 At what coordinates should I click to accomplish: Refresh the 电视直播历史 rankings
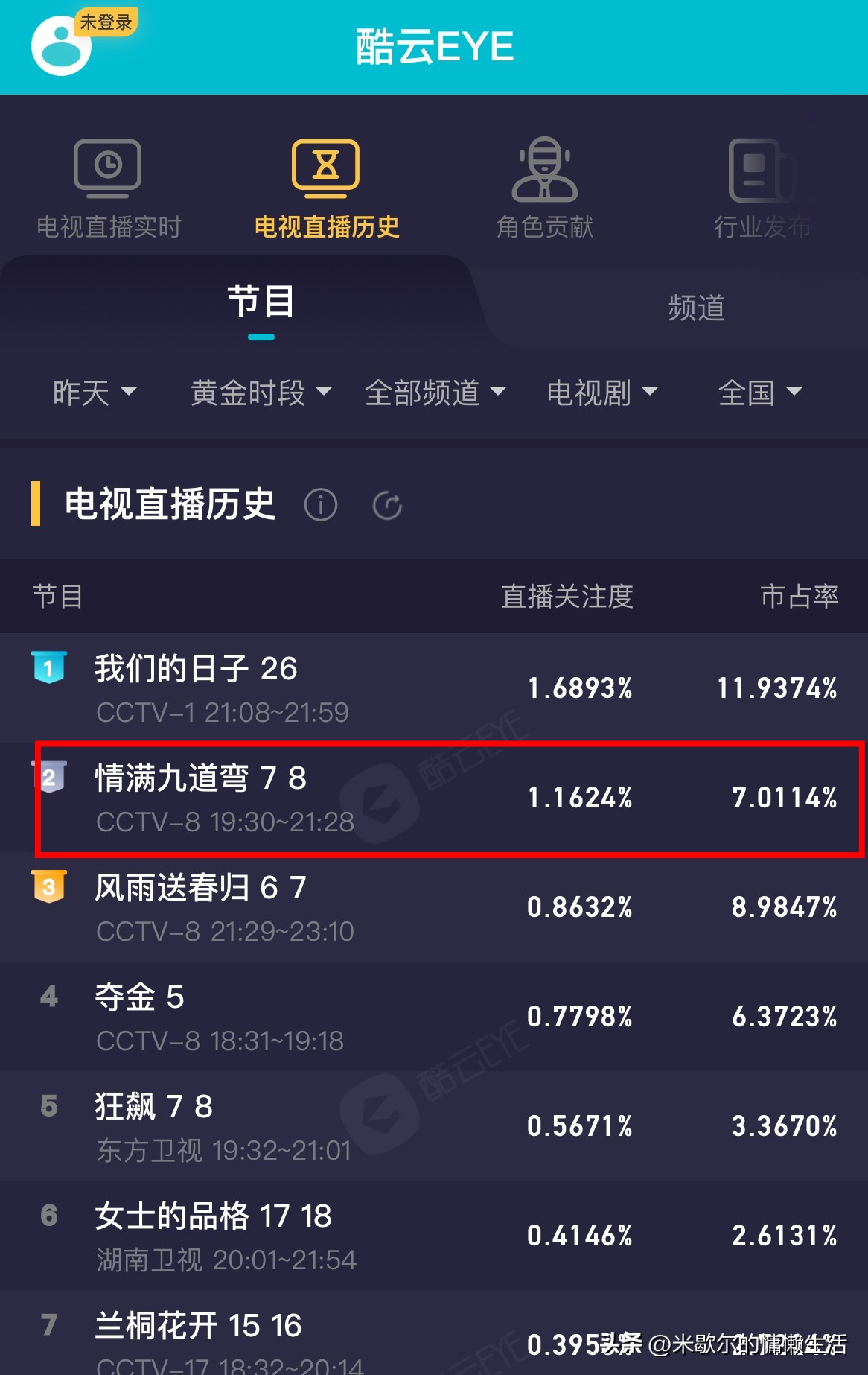coord(387,506)
